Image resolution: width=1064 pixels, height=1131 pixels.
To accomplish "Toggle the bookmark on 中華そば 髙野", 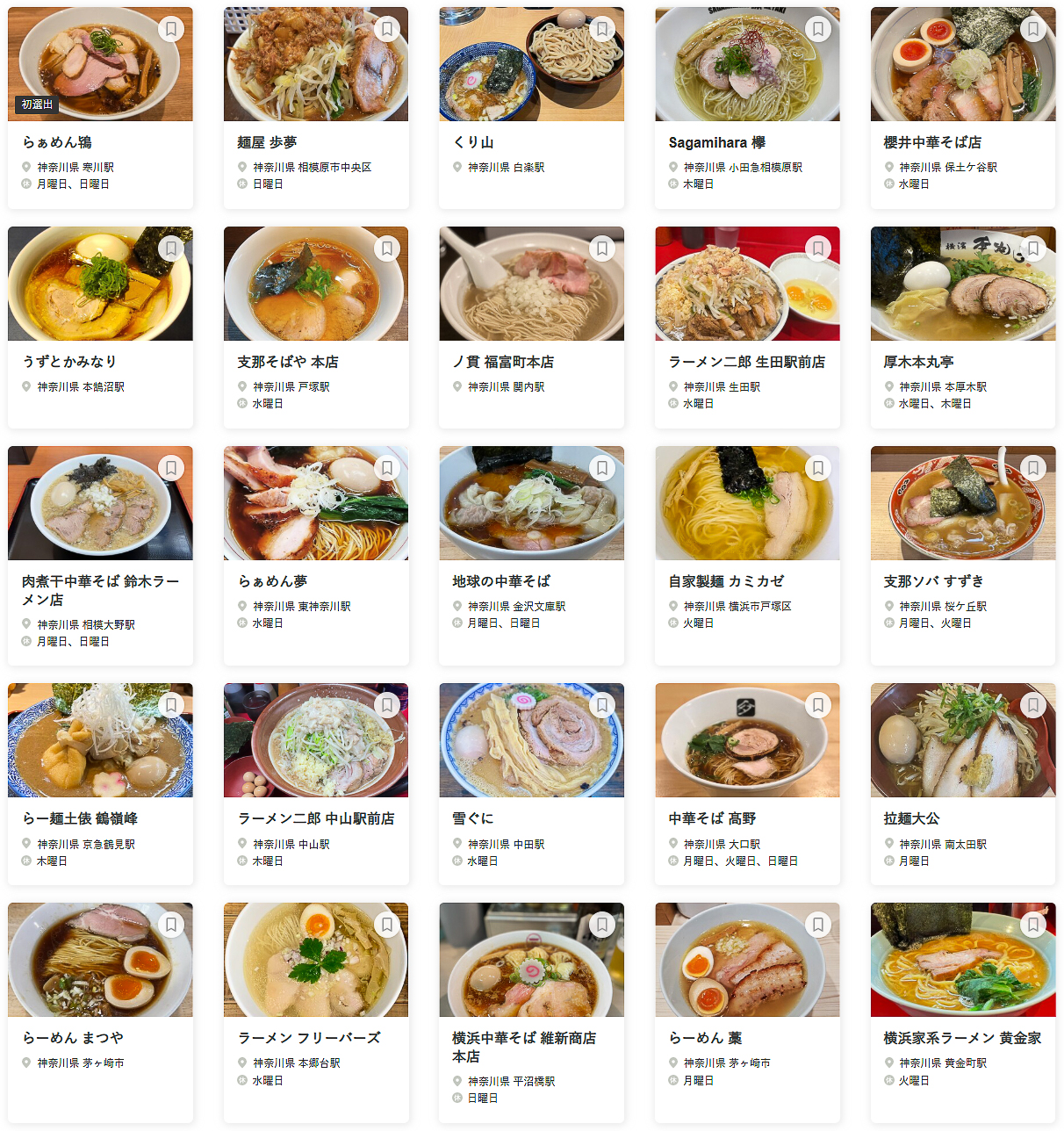I will point(818,705).
